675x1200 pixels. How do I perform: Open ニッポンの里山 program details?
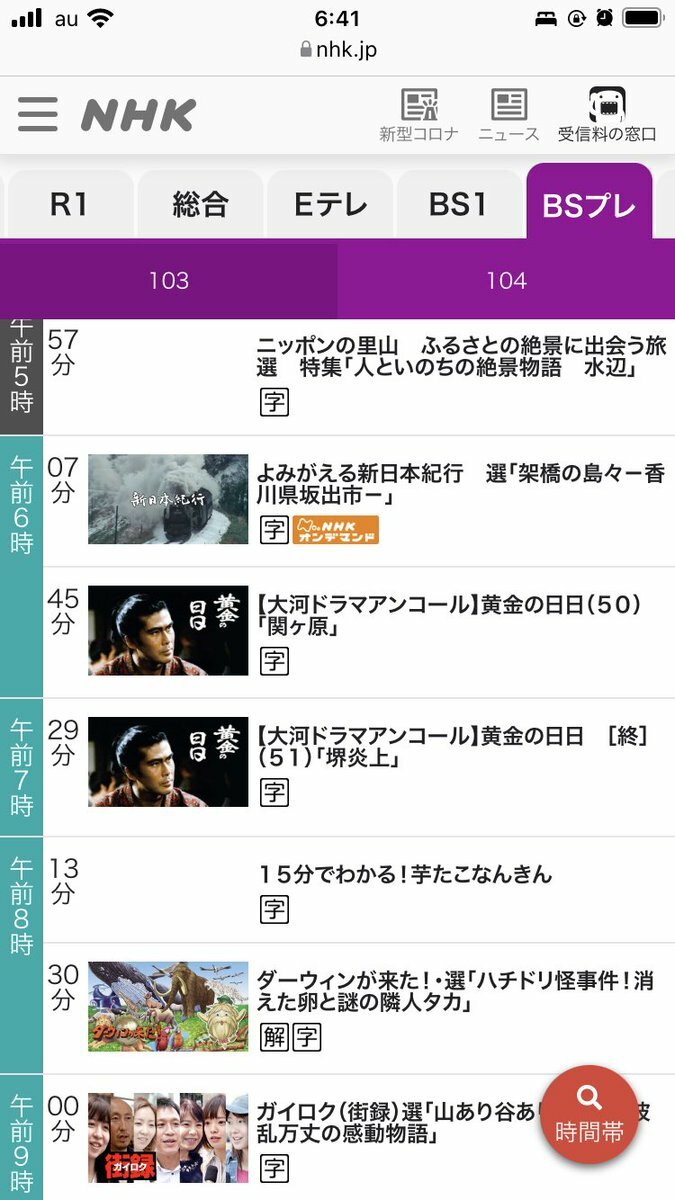click(x=461, y=357)
